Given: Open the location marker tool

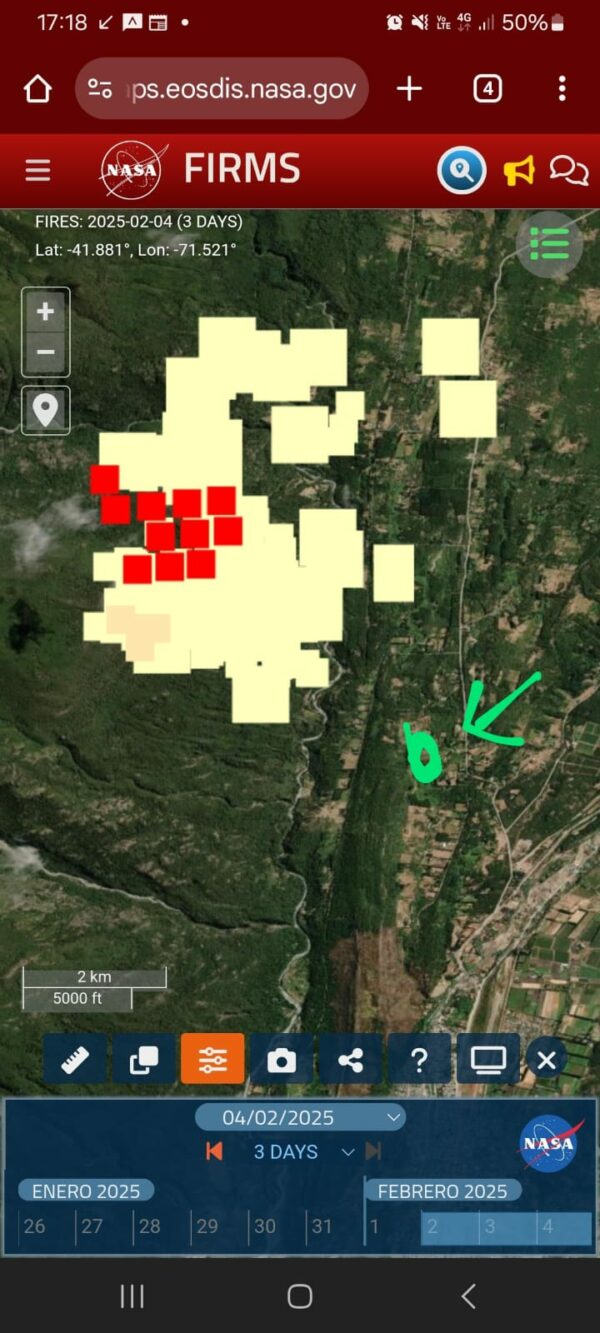Looking at the screenshot, I should [x=46, y=410].
